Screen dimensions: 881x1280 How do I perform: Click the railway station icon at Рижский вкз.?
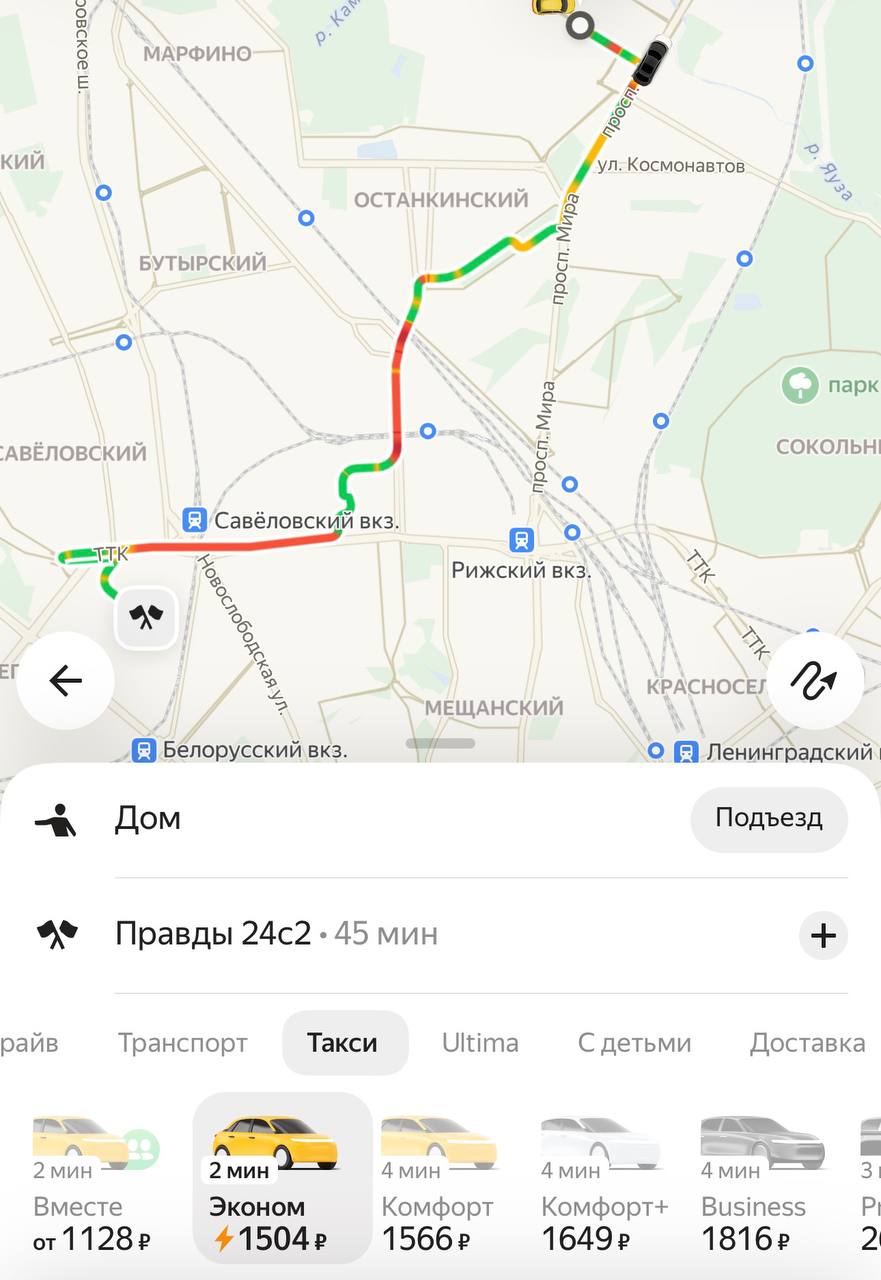[520, 540]
